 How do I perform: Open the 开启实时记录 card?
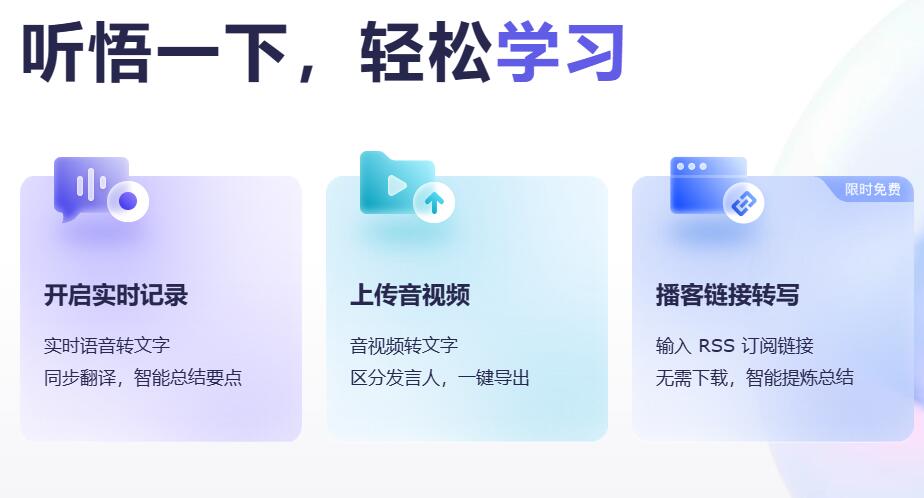point(160,308)
